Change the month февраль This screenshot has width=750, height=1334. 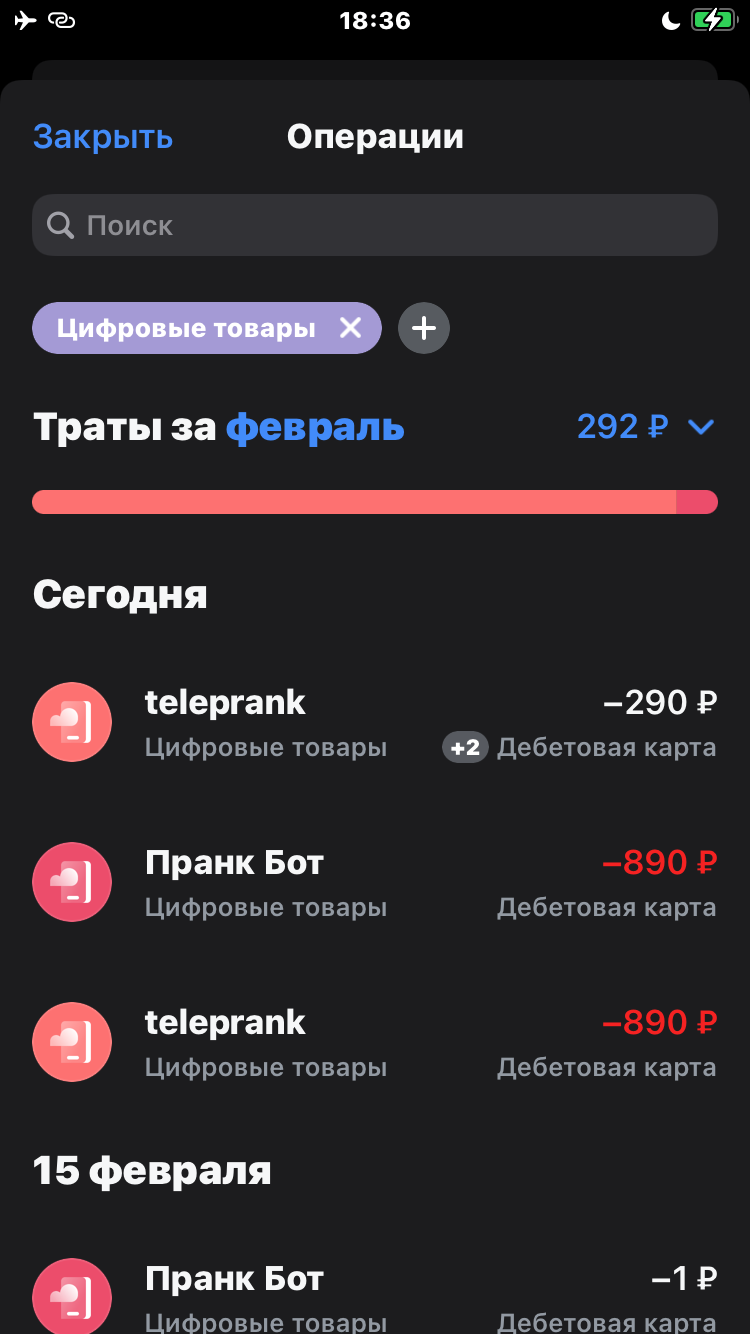[x=315, y=428]
